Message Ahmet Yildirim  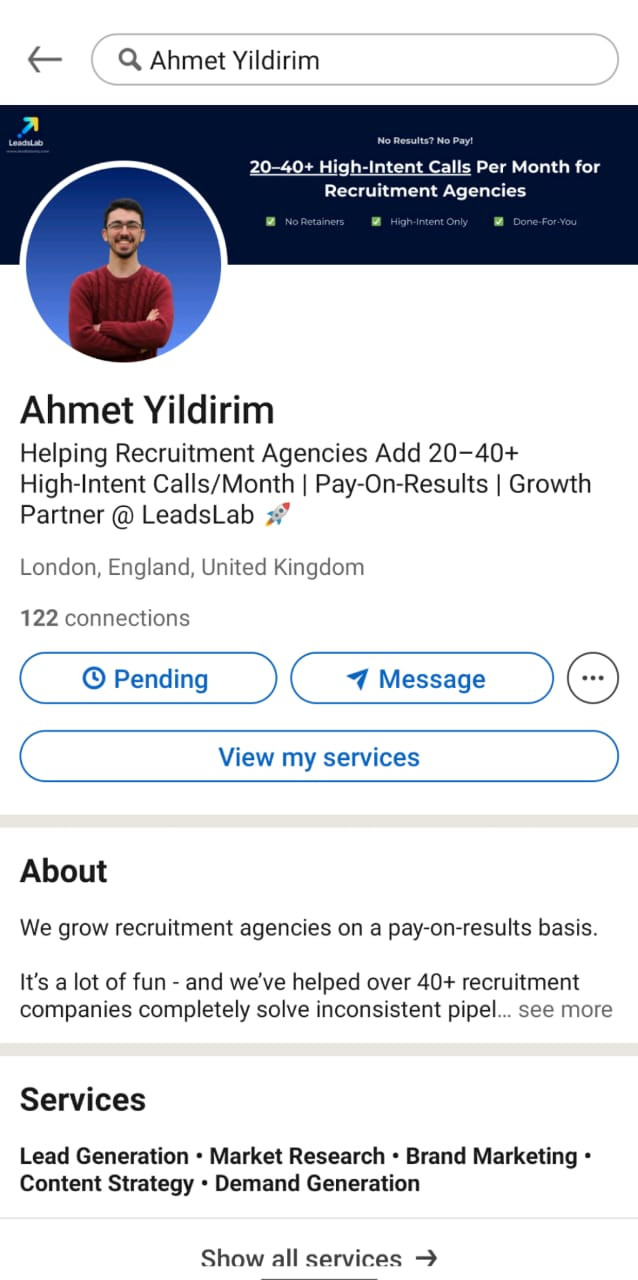[x=421, y=679]
